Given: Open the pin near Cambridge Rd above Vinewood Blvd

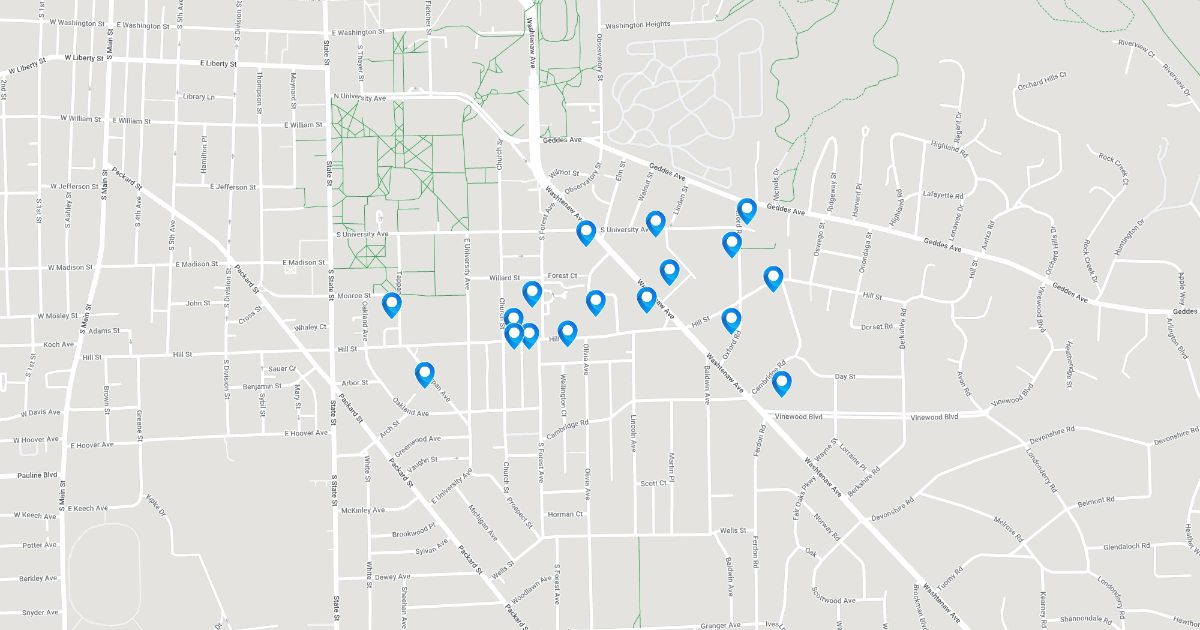Looking at the screenshot, I should [x=782, y=382].
